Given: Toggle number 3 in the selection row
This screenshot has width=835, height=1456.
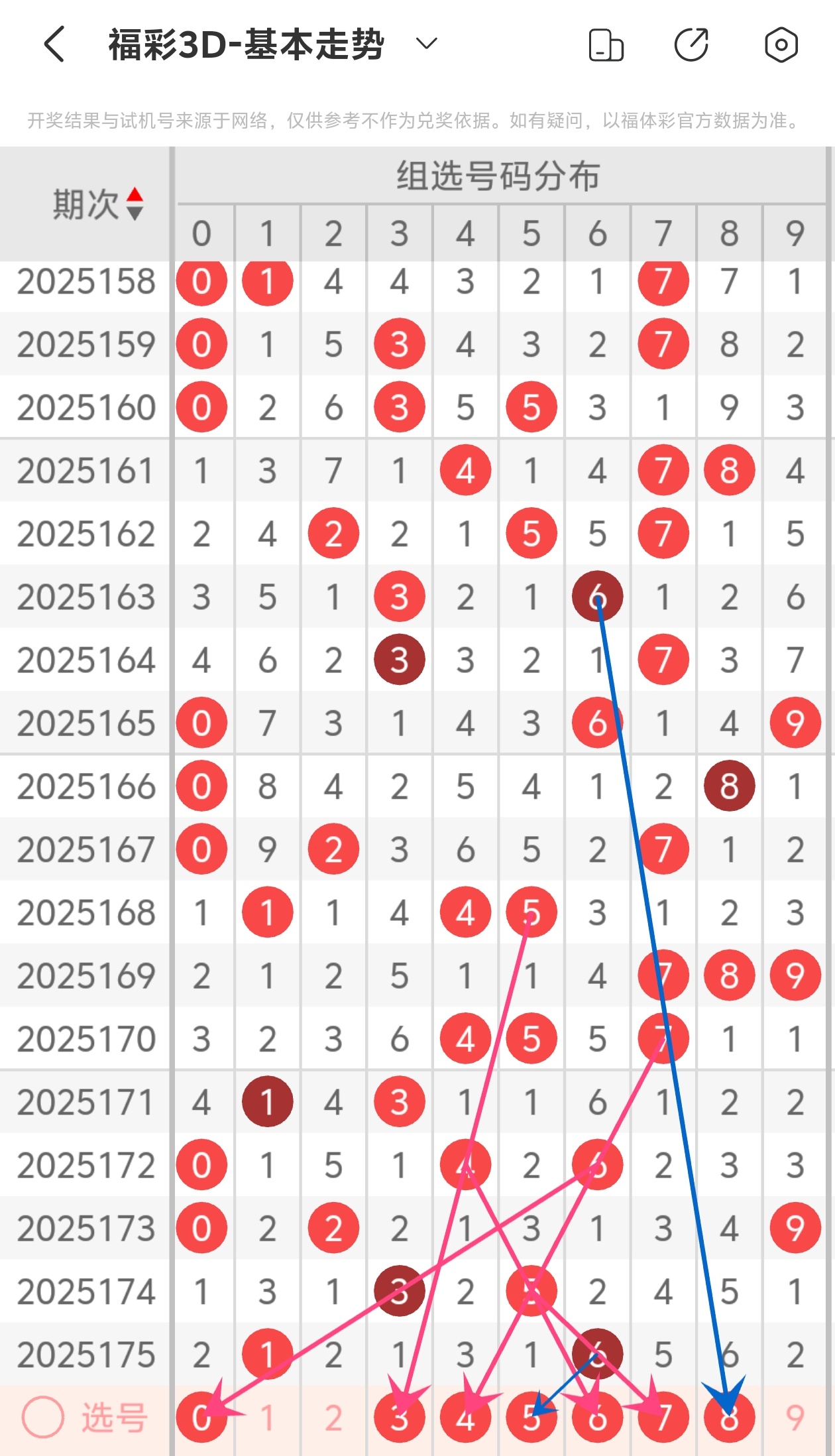Looking at the screenshot, I should pyautogui.click(x=399, y=1418).
